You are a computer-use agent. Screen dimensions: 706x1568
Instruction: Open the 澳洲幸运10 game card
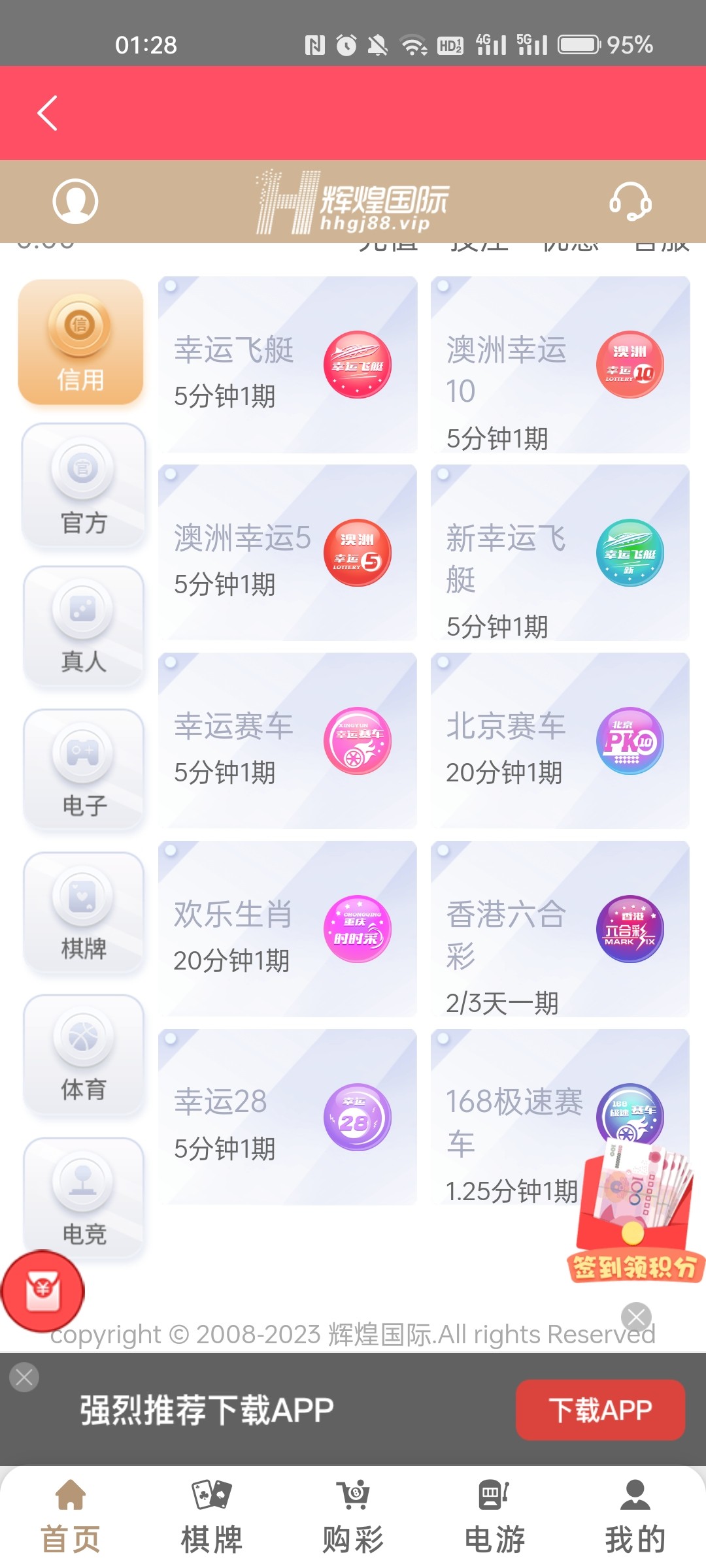560,365
